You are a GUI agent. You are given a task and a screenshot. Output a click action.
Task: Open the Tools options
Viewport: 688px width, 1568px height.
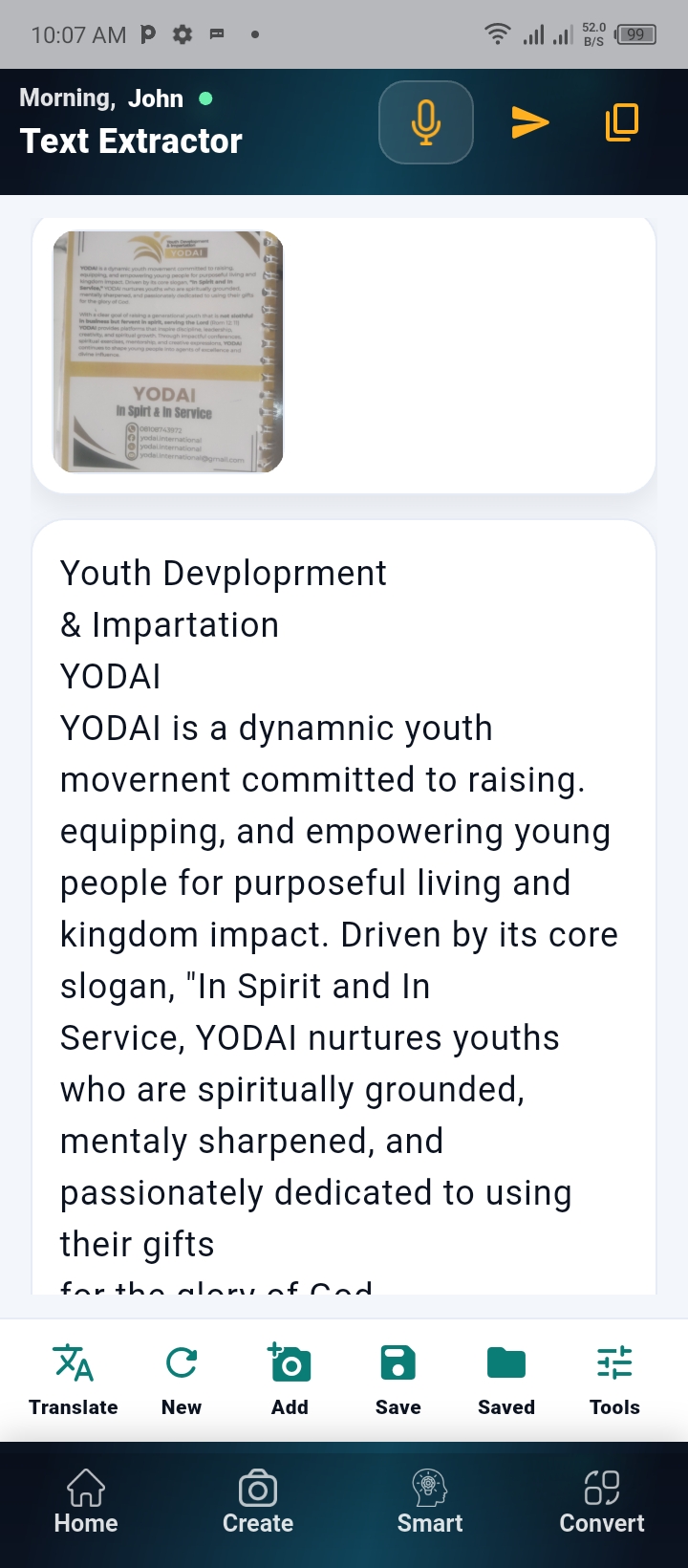click(614, 1379)
